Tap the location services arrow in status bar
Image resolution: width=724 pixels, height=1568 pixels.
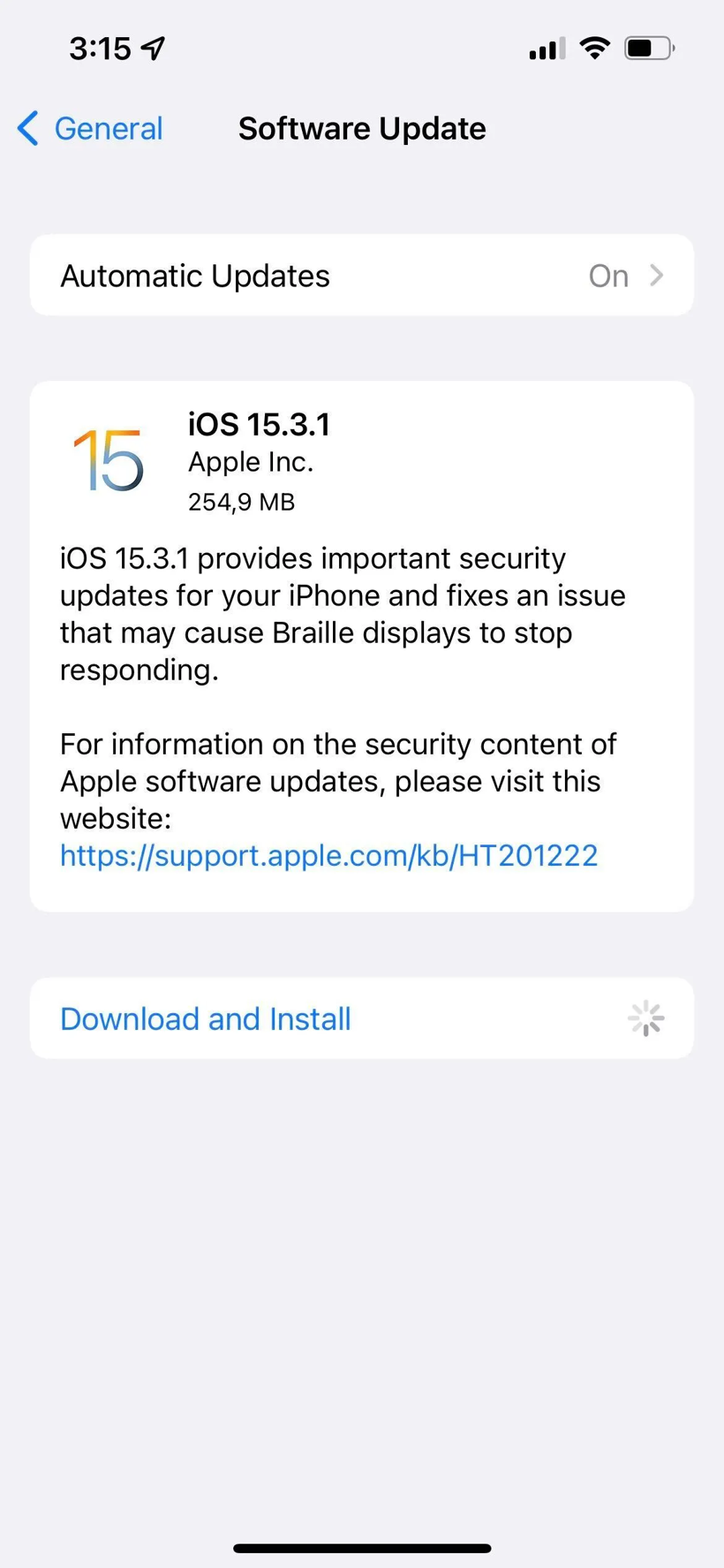point(152,48)
